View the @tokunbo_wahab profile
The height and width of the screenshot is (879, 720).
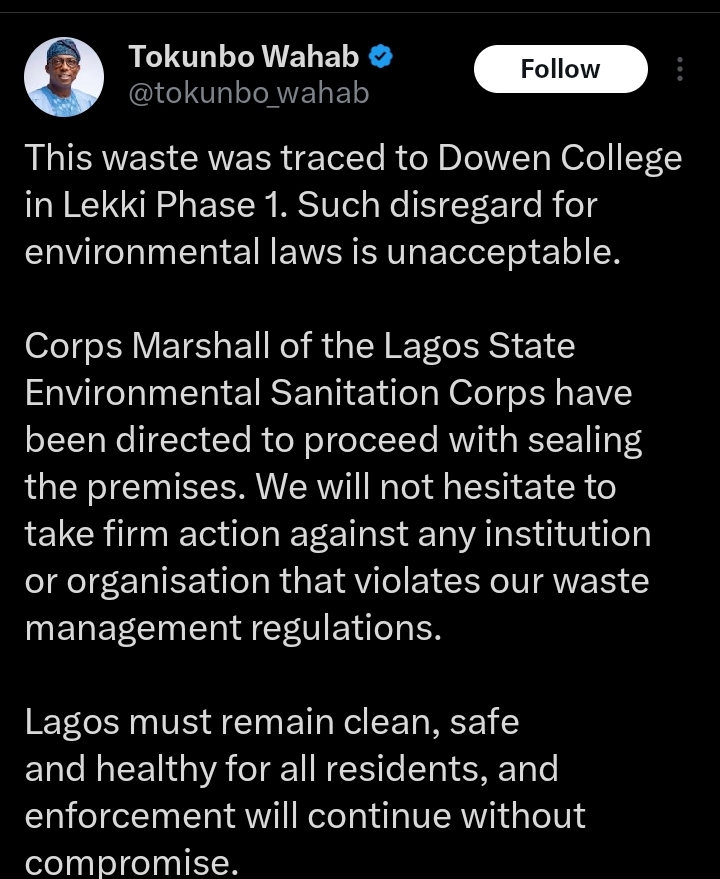coord(248,93)
